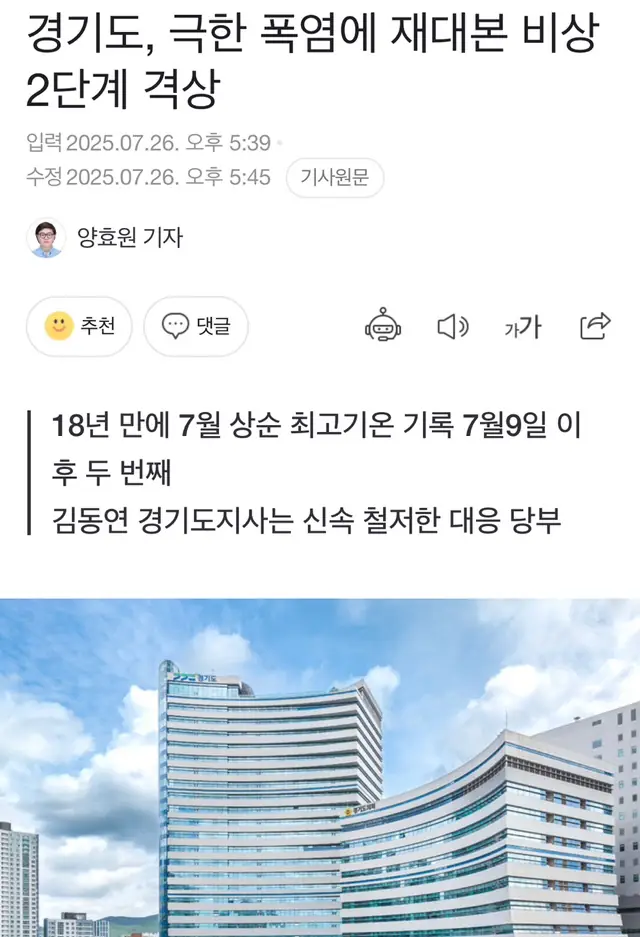
Task: View the Gyeonggi-do building photo
Action: [x=320, y=768]
